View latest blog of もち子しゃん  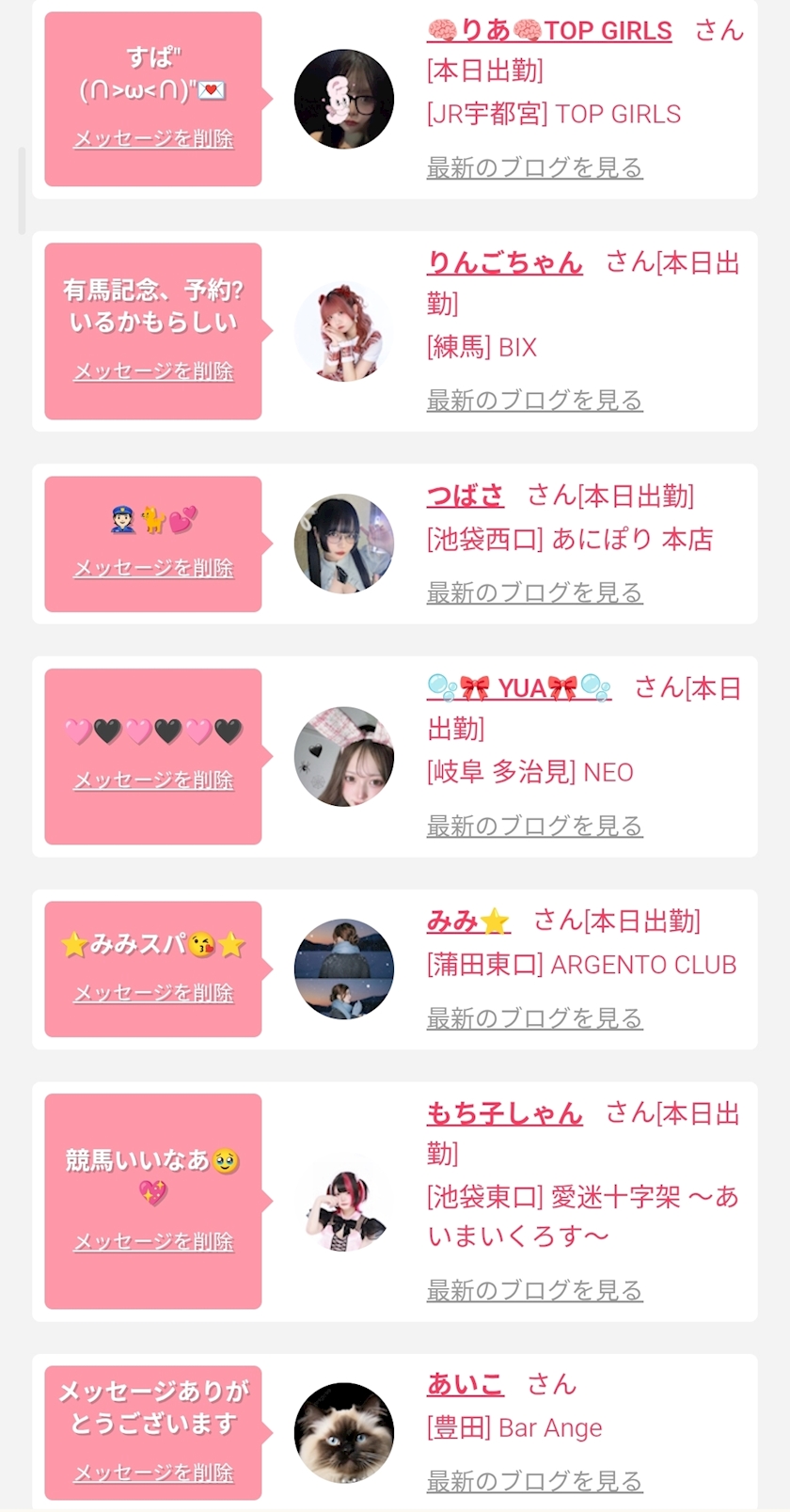coord(534,1290)
